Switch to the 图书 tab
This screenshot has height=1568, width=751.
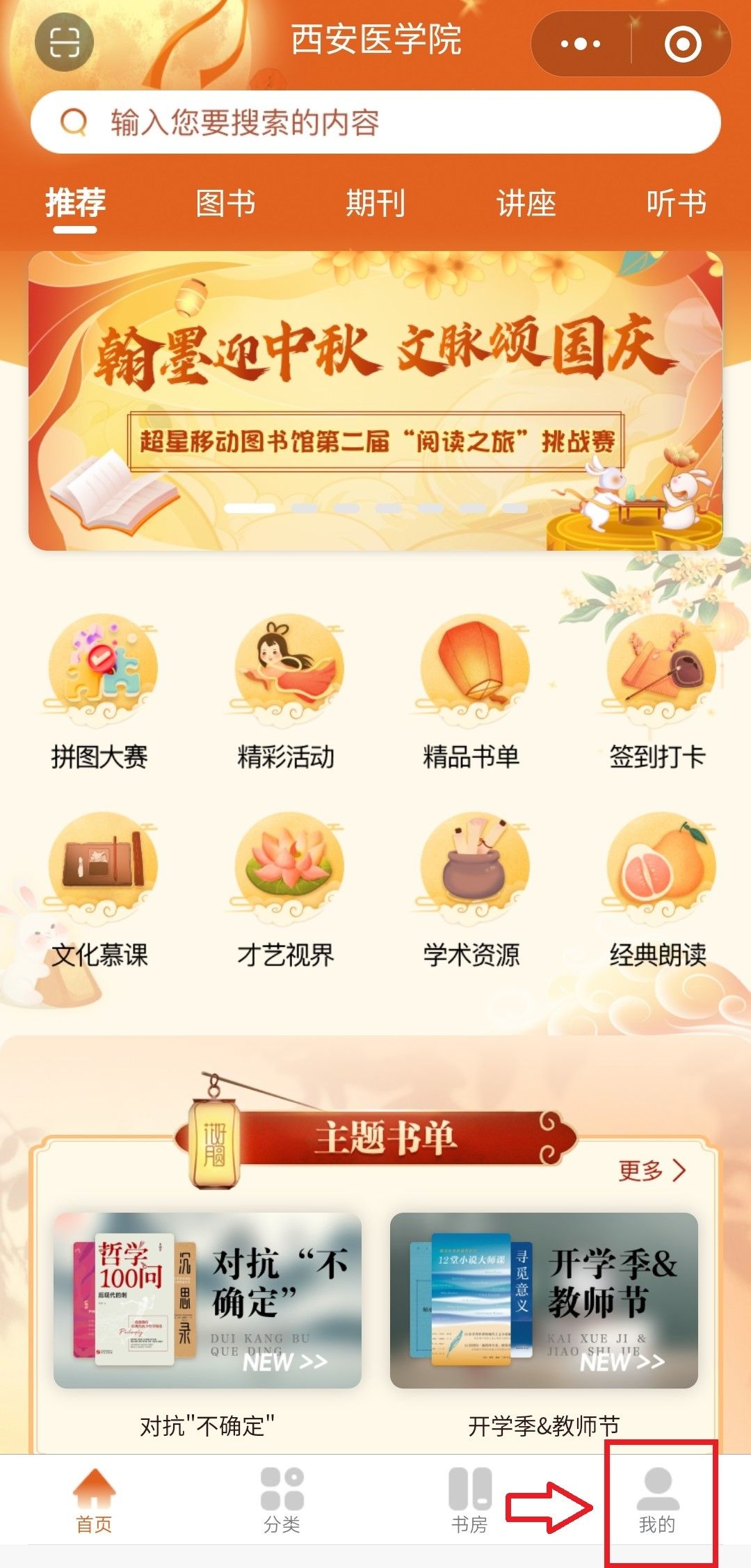[x=225, y=204]
